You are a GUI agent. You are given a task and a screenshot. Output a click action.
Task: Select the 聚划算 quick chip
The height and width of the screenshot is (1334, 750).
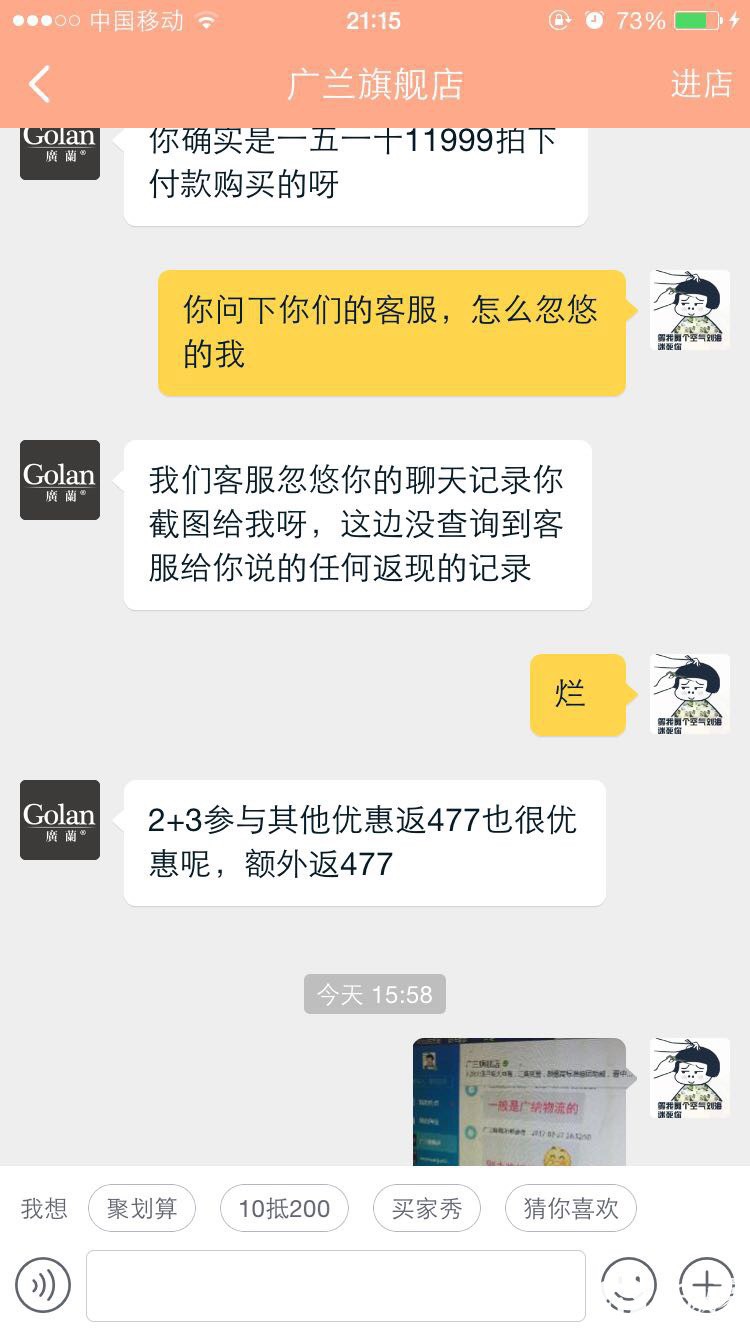[142, 1208]
